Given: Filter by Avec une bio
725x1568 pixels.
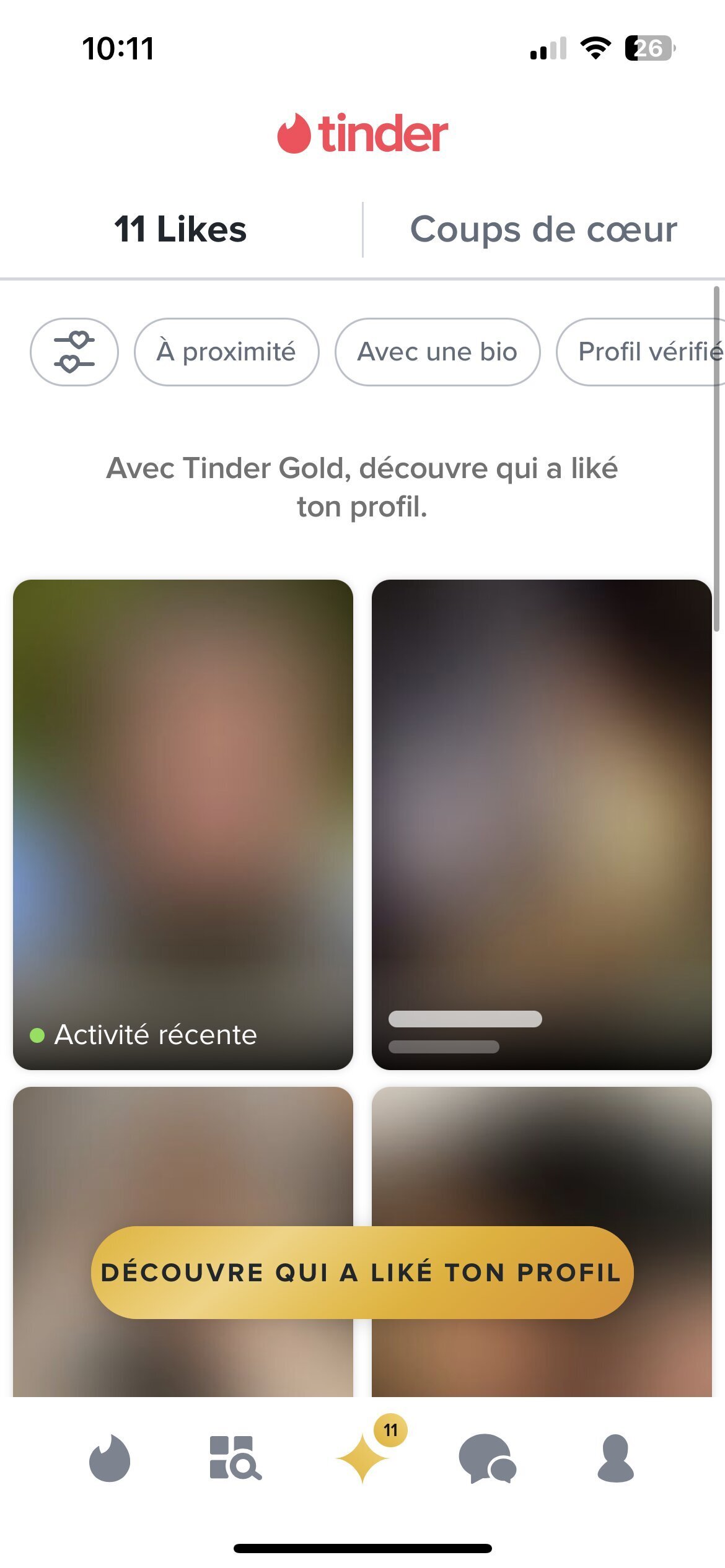Looking at the screenshot, I should (x=437, y=352).
